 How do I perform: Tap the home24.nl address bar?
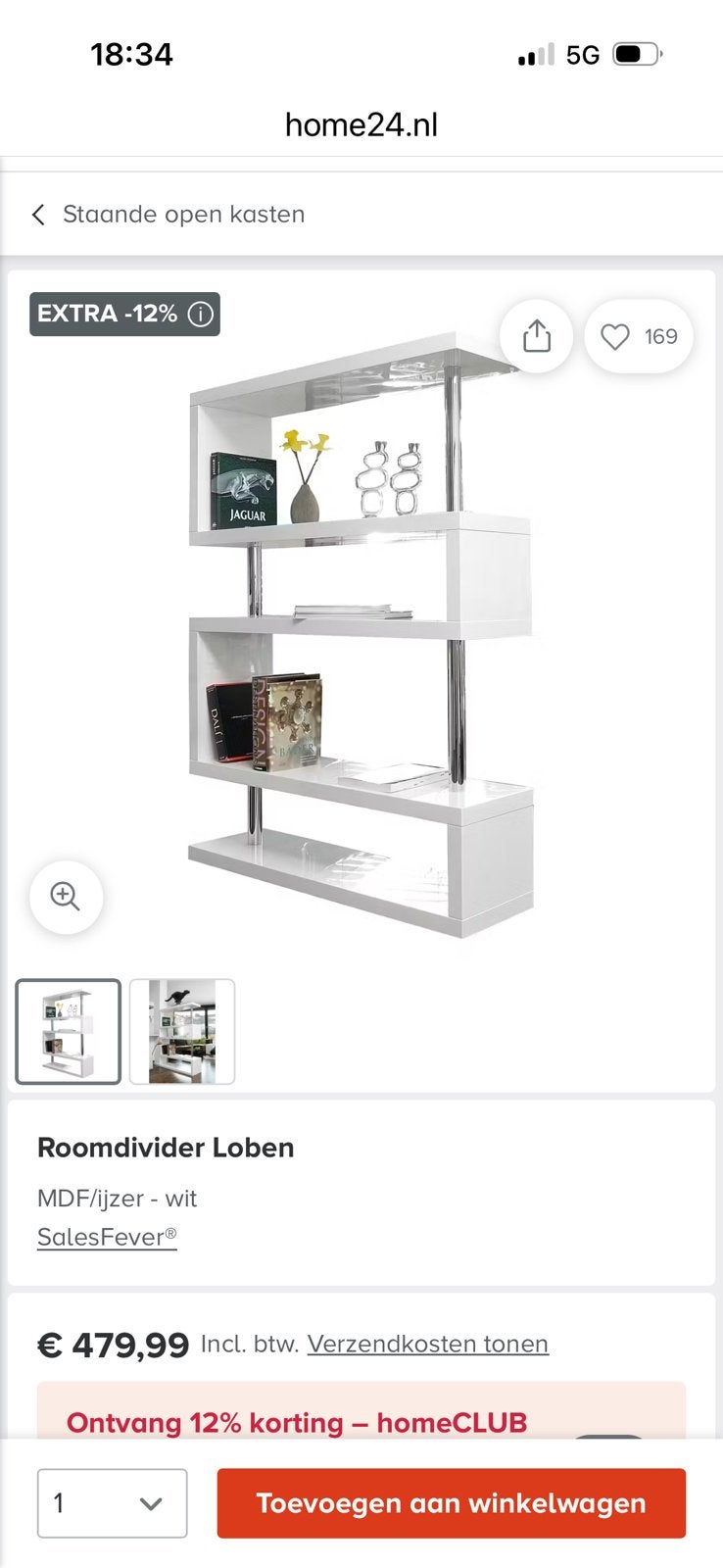click(361, 124)
